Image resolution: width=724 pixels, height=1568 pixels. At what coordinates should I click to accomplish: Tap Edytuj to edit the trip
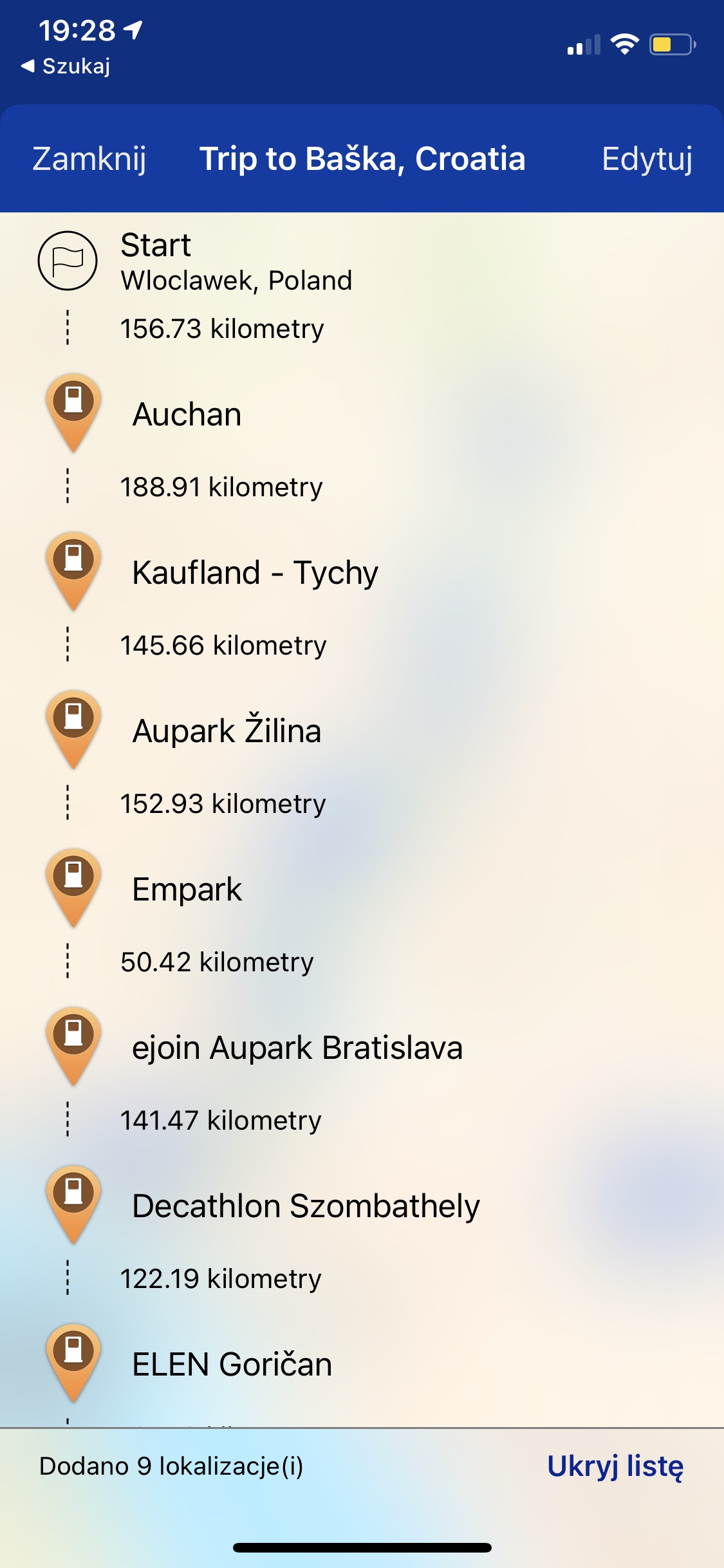(x=647, y=159)
